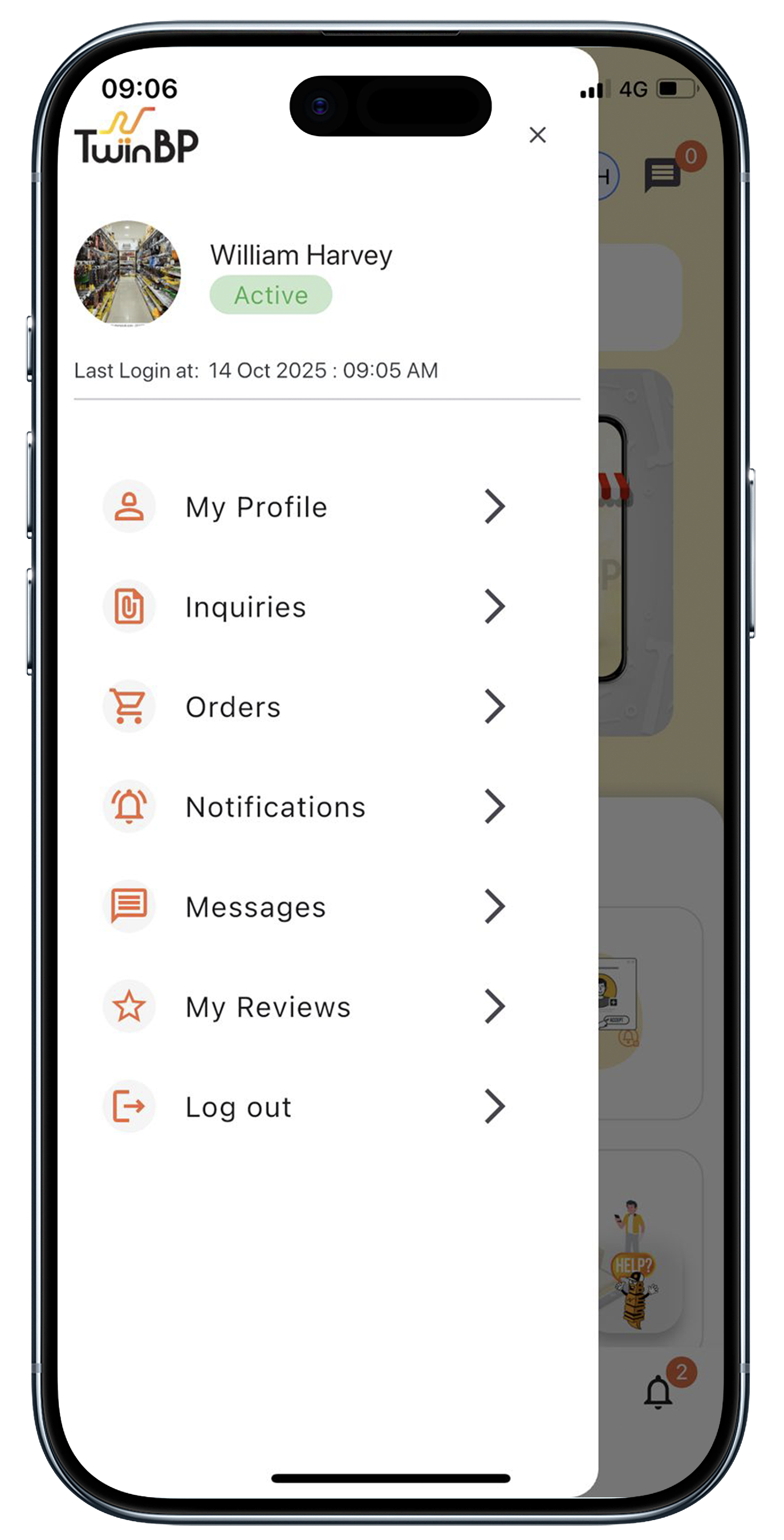Viewport: 784px width, 1540px height.
Task: View the Orders section
Action: pos(304,707)
